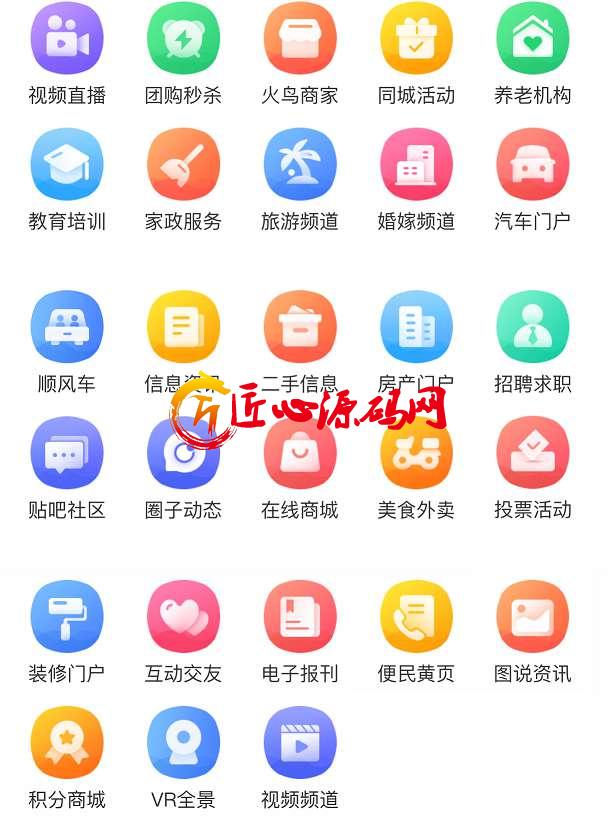View 招聘求职 job listings
This screenshot has height=817, width=611.
click(x=532, y=327)
